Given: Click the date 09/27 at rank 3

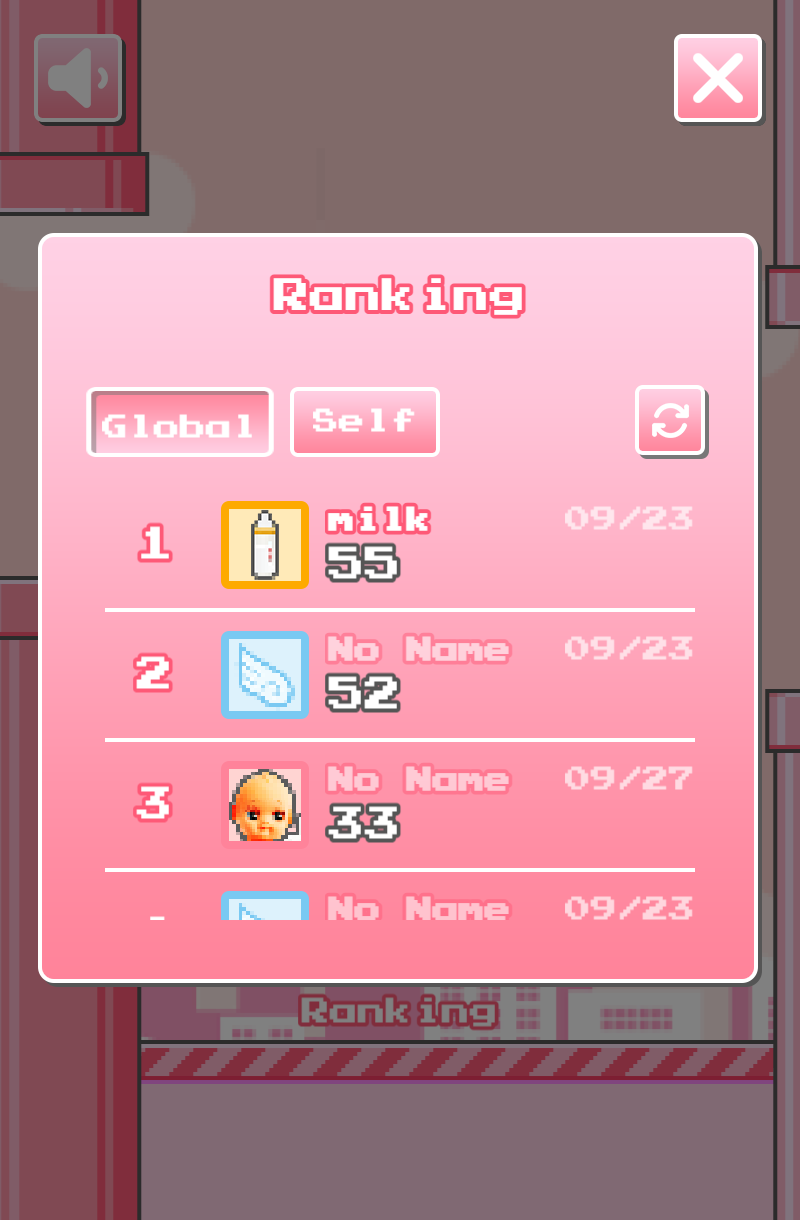Looking at the screenshot, I should (x=628, y=778).
